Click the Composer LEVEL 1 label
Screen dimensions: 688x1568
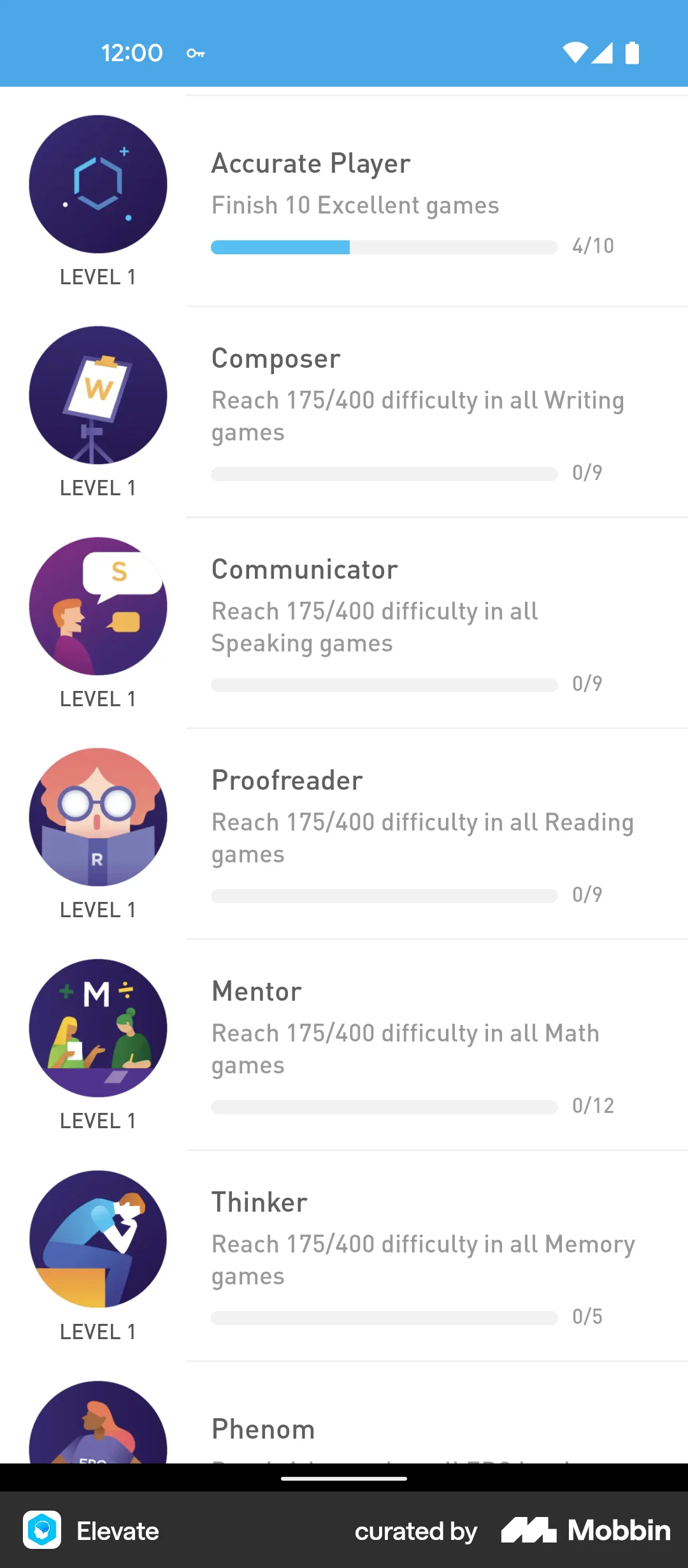click(97, 487)
